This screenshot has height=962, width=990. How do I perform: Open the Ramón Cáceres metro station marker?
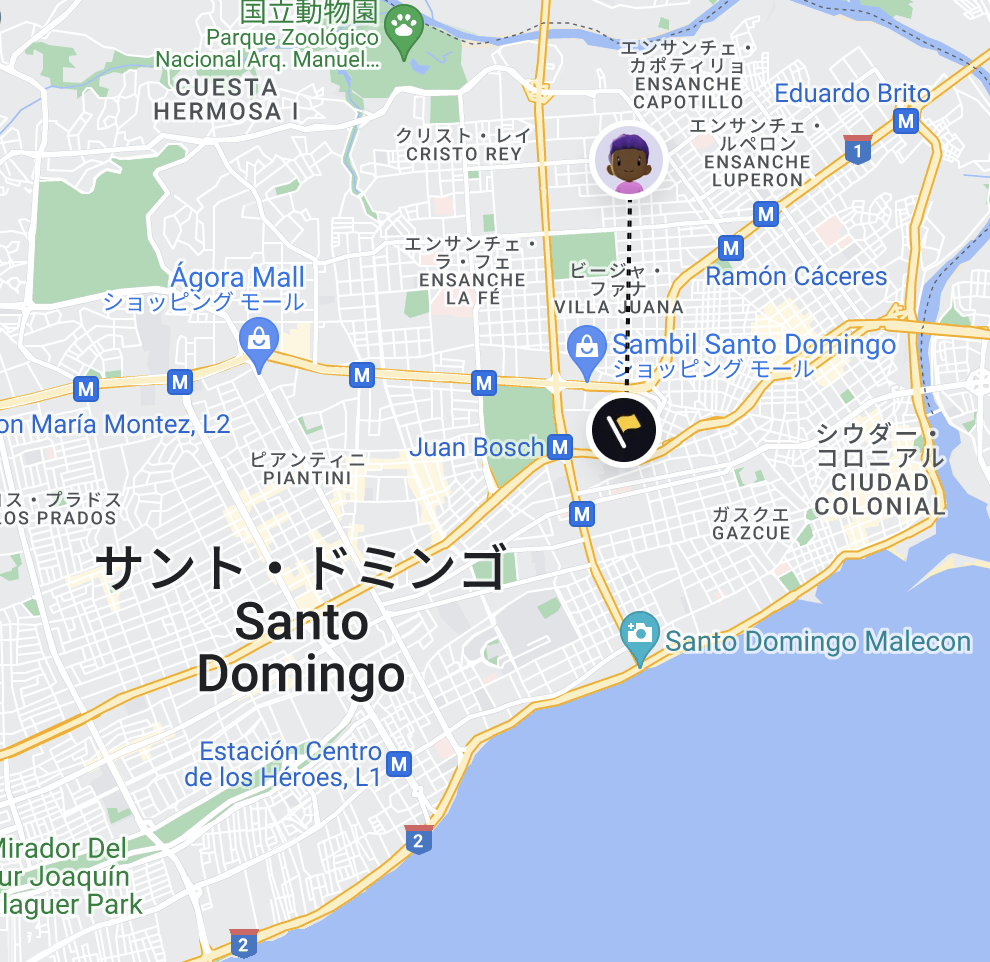pyautogui.click(x=731, y=248)
